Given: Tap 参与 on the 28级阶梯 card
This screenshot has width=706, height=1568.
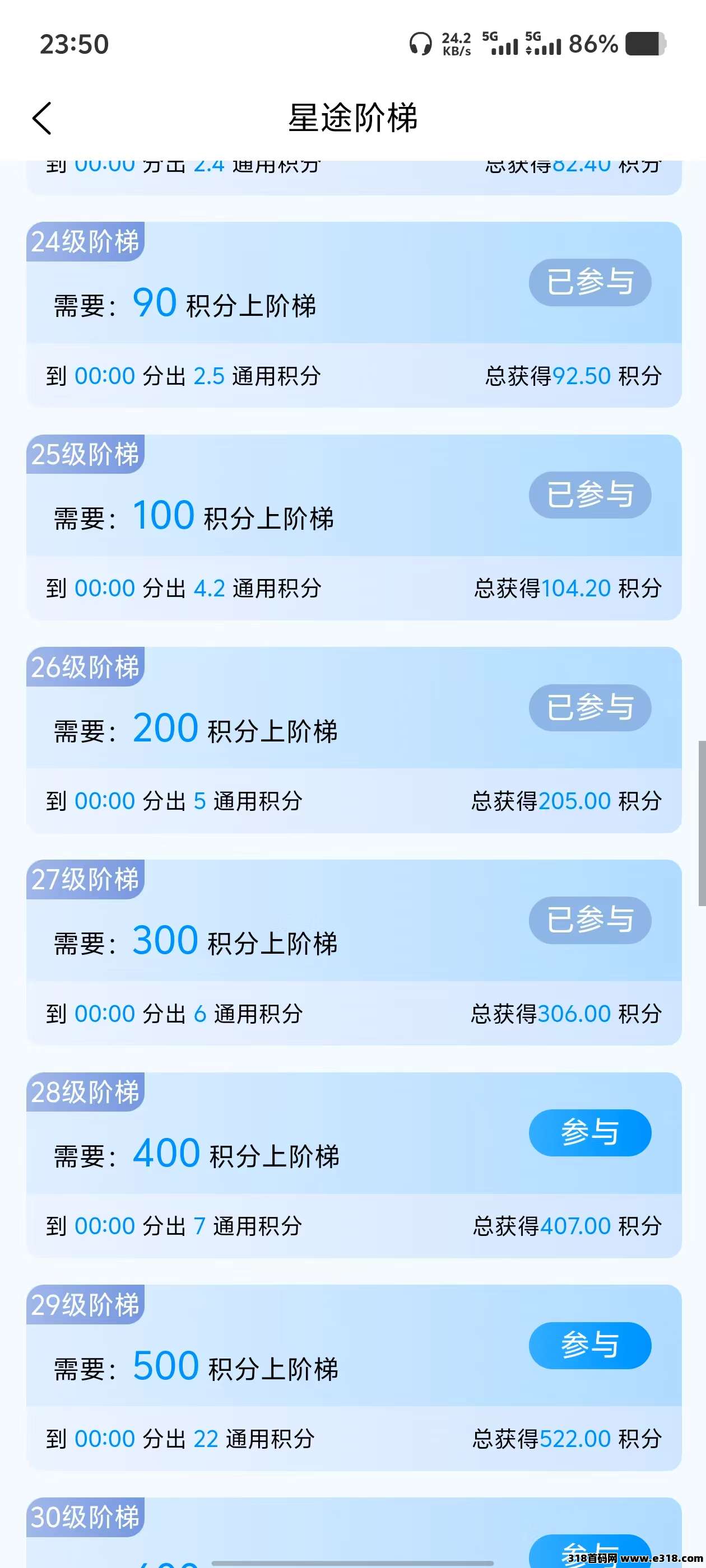Looking at the screenshot, I should [589, 1132].
